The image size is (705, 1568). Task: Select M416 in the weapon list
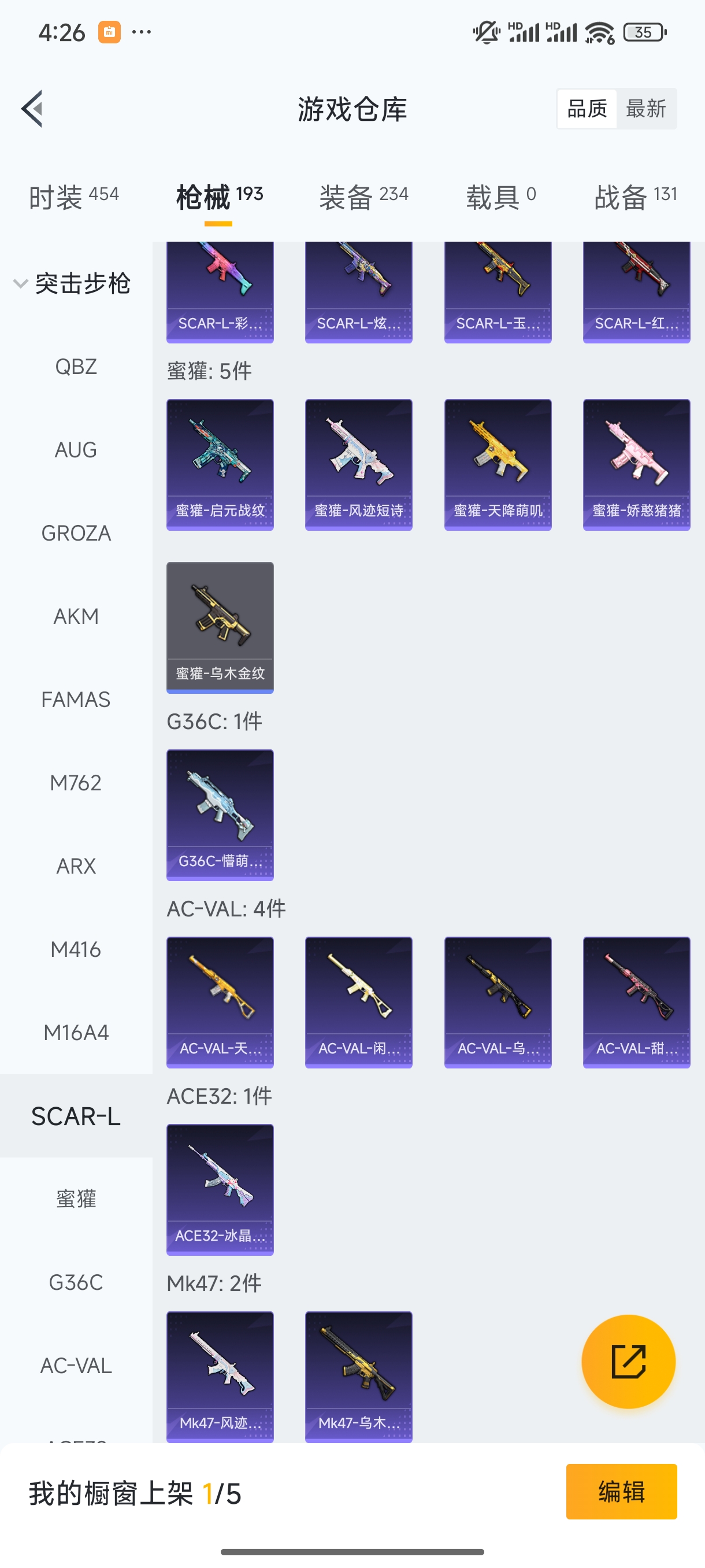(76, 949)
